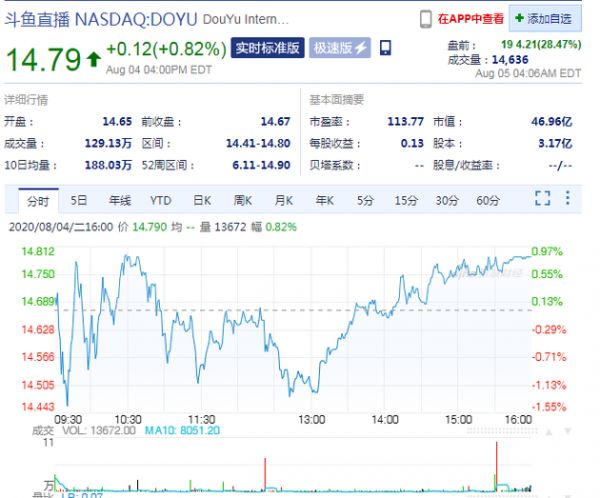Show the 分时 intraday chart

pos(37,200)
